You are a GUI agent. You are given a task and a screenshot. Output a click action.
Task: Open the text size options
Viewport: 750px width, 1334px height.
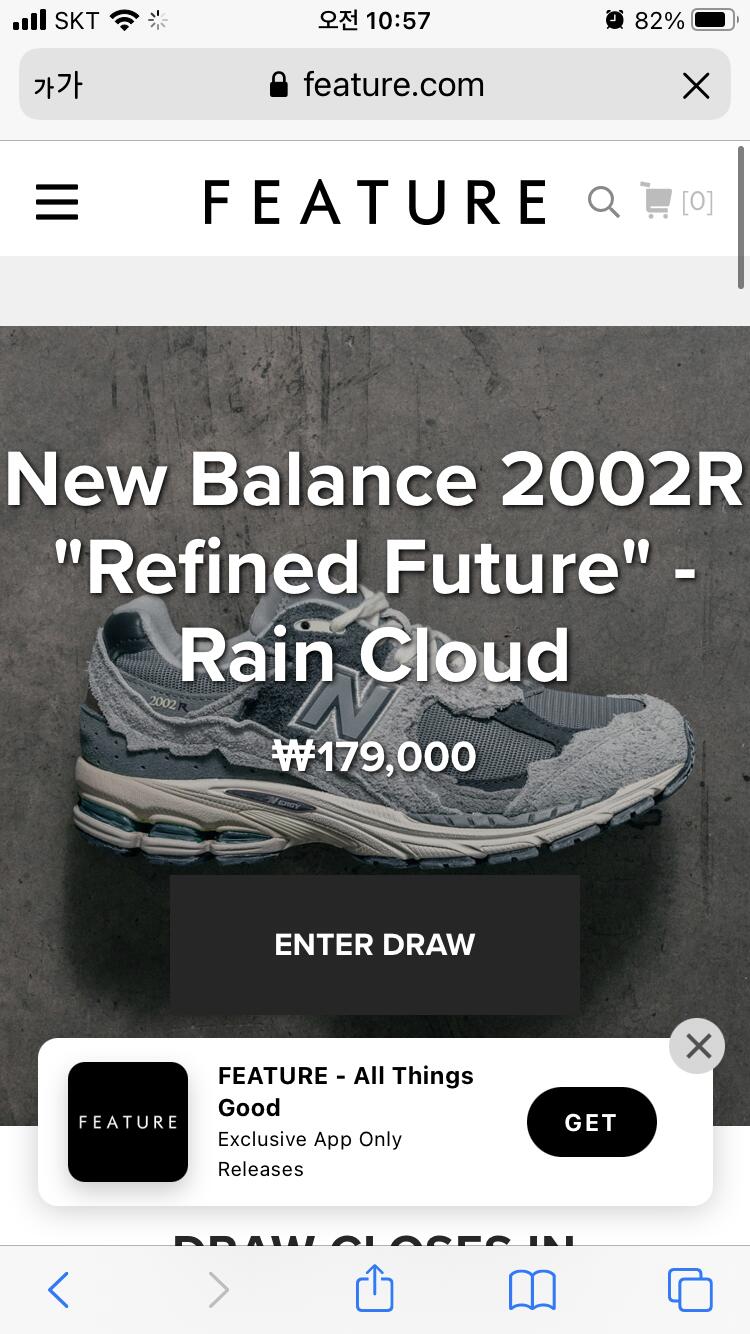pyautogui.click(x=58, y=85)
